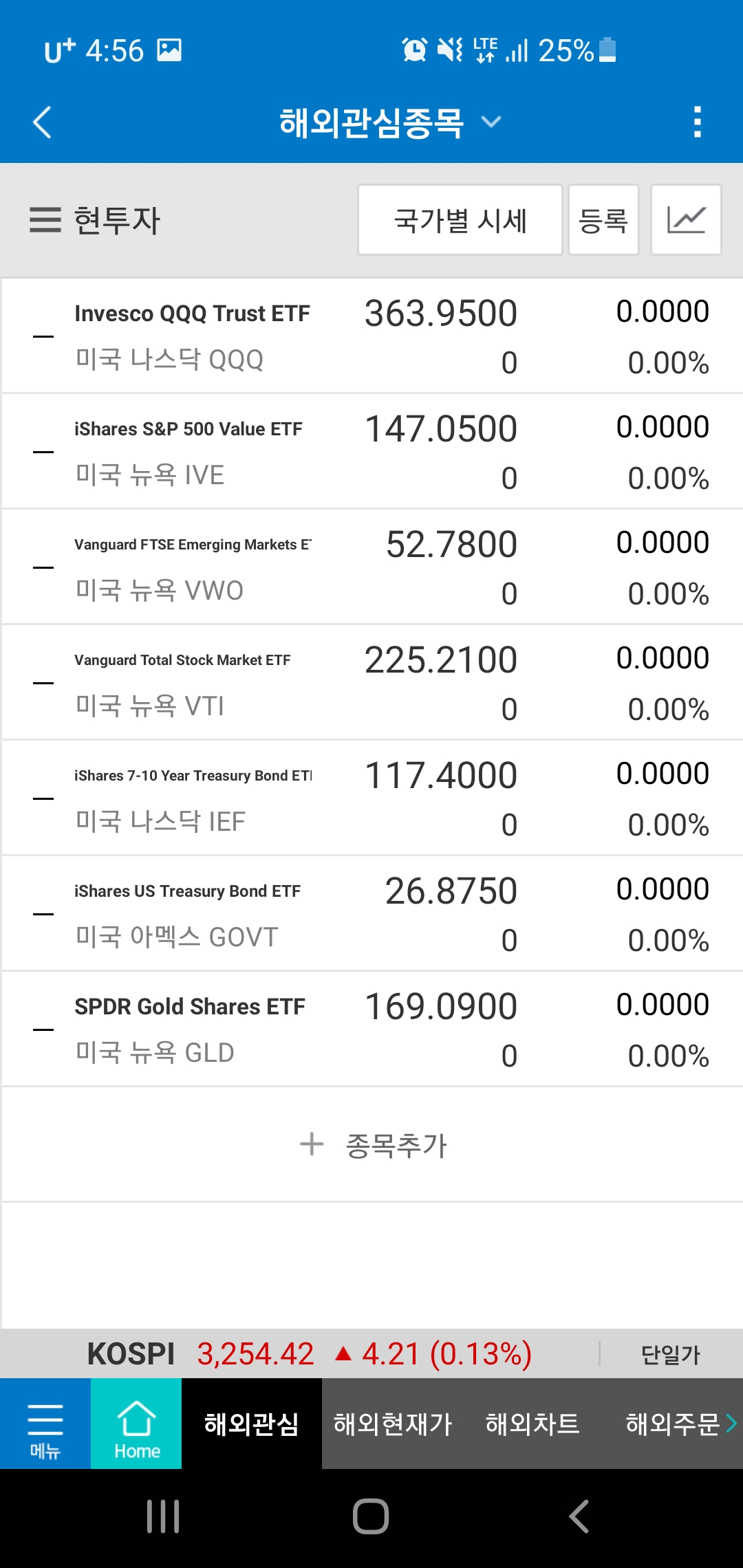Image resolution: width=743 pixels, height=1568 pixels.
Task: Open the chart view icon
Action: click(x=686, y=221)
